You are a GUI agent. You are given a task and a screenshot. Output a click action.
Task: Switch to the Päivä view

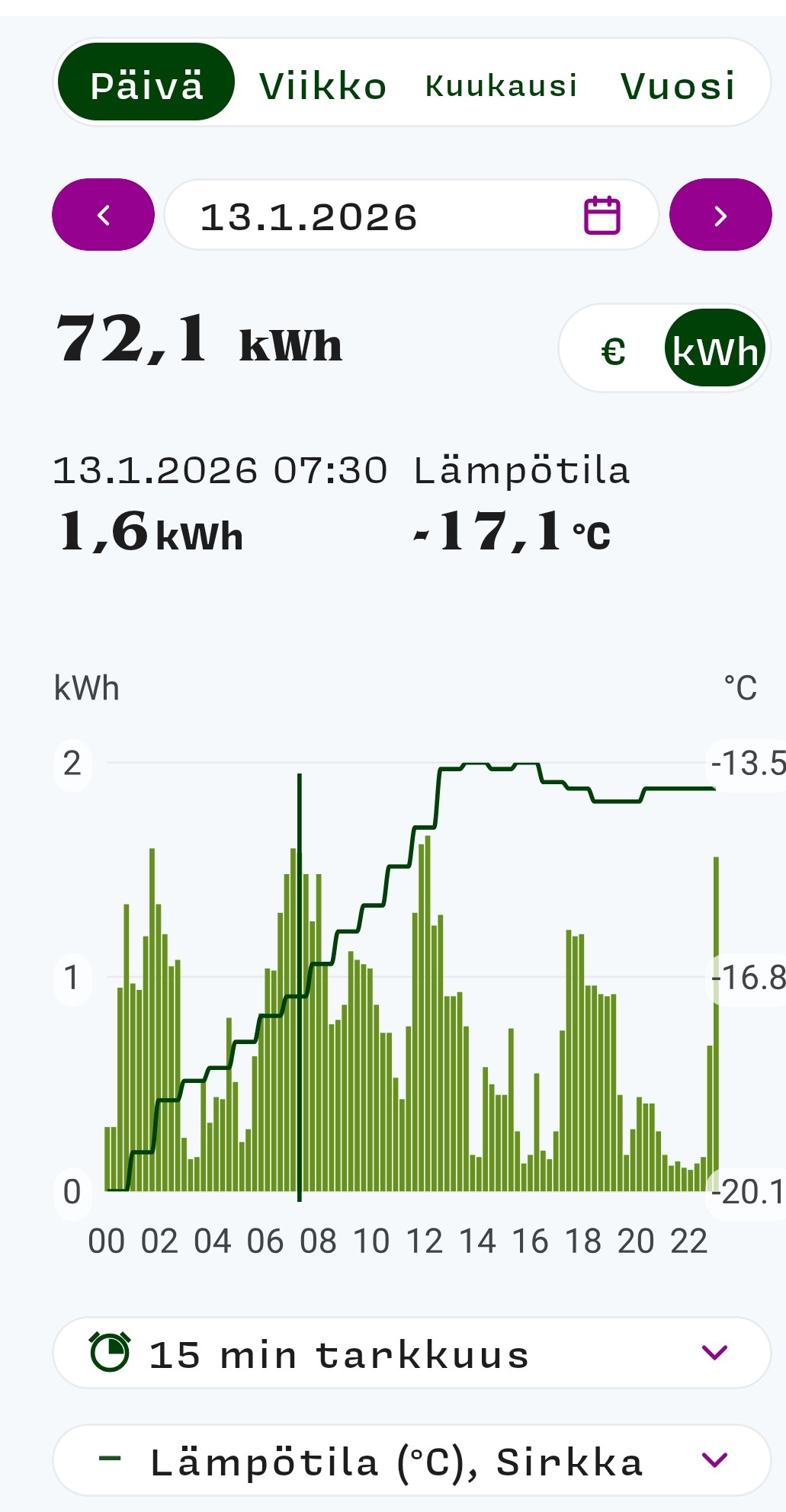(x=146, y=84)
